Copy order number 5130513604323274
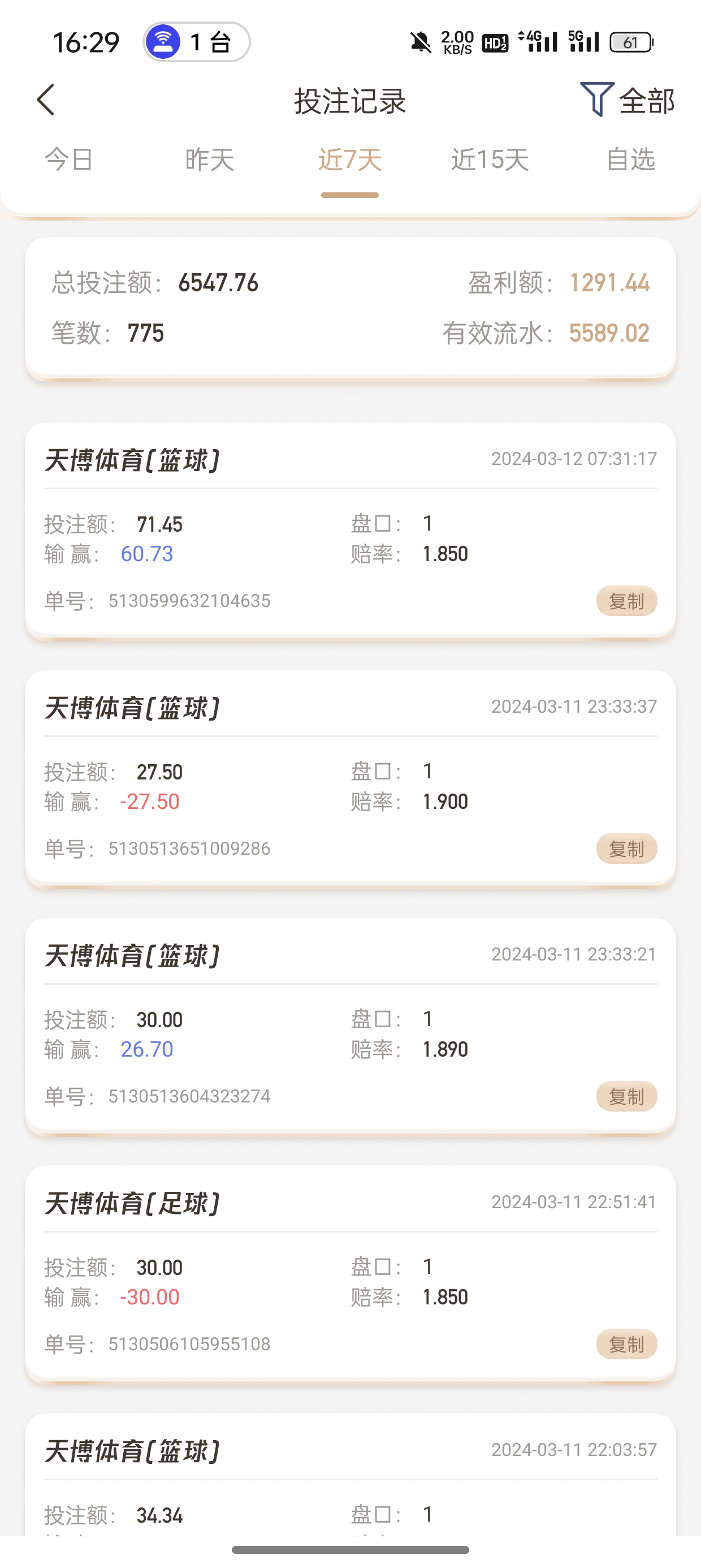701x1568 pixels. tap(626, 1097)
